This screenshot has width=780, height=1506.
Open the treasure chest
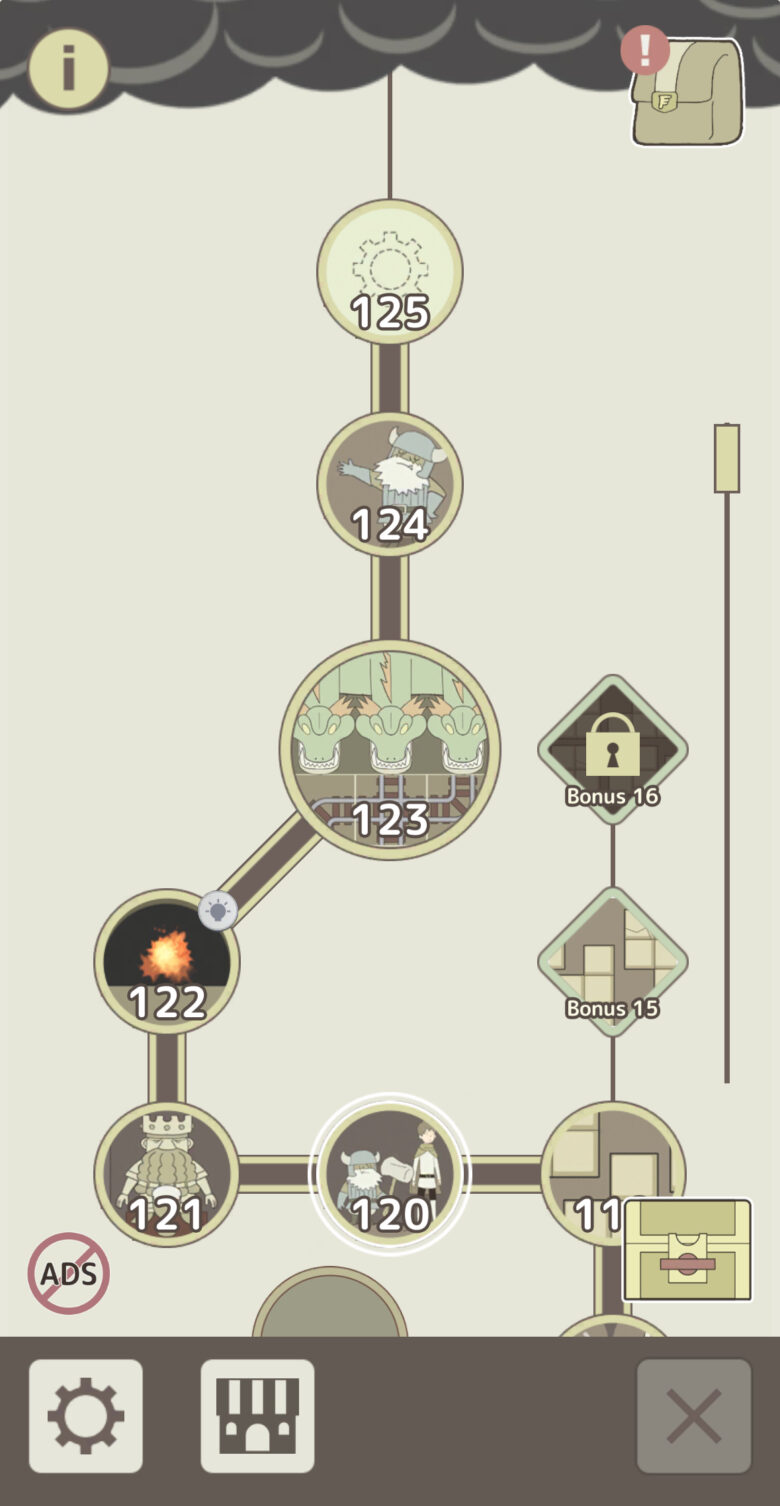tap(687, 1250)
